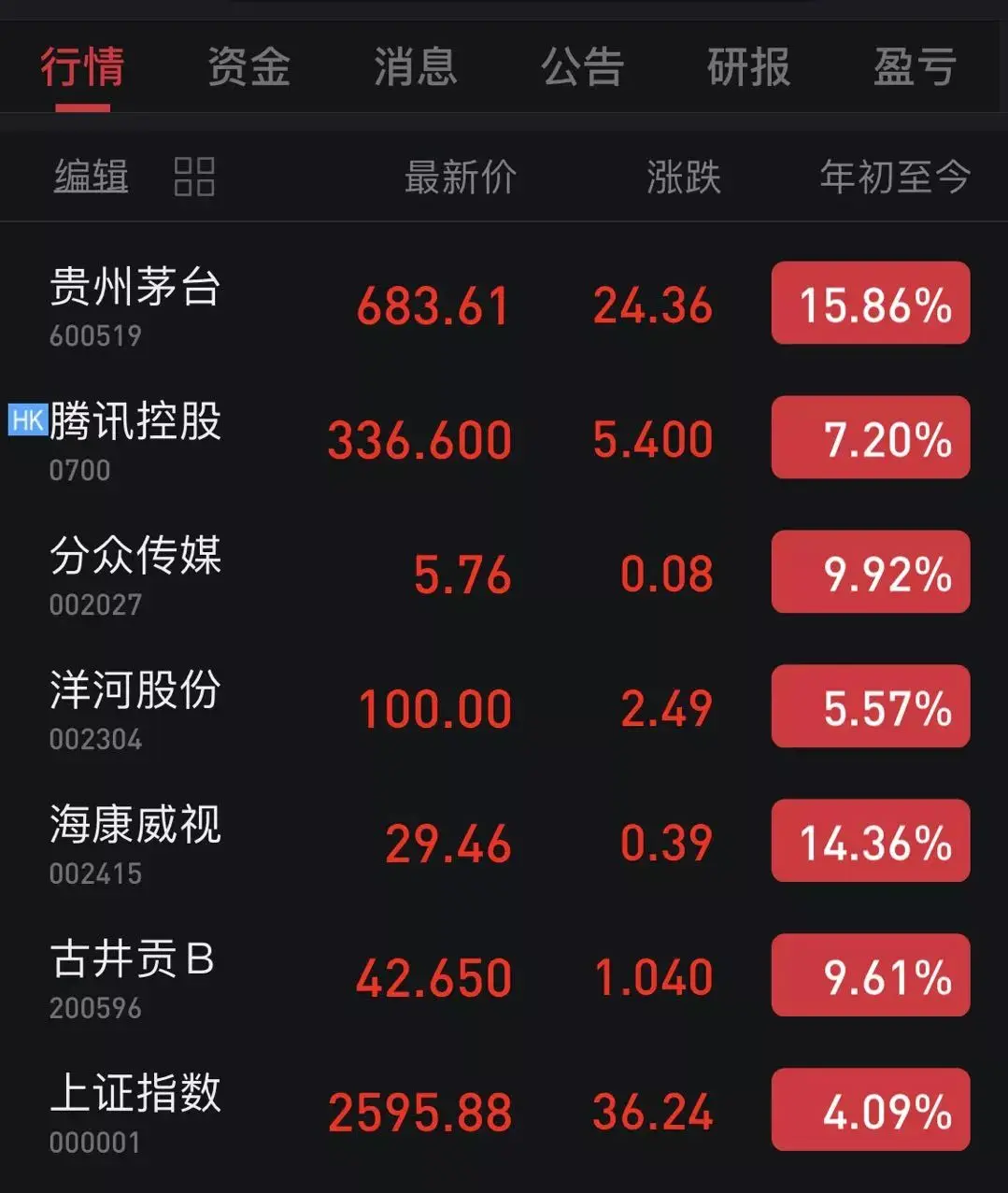Image resolution: width=1008 pixels, height=1193 pixels.
Task: Open the 消息 tab
Action: (x=415, y=67)
